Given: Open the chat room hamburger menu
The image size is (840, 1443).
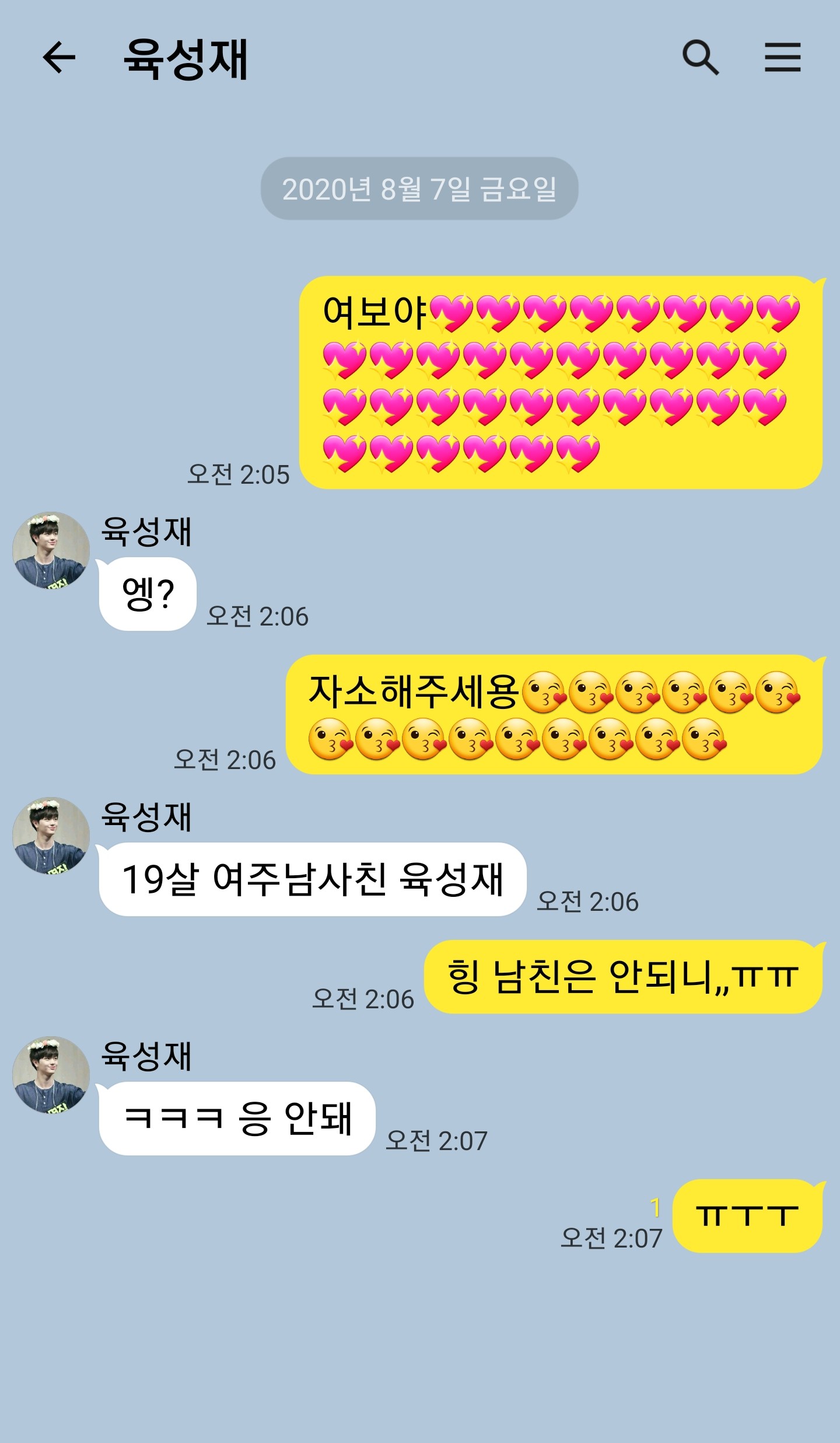Looking at the screenshot, I should (x=782, y=57).
